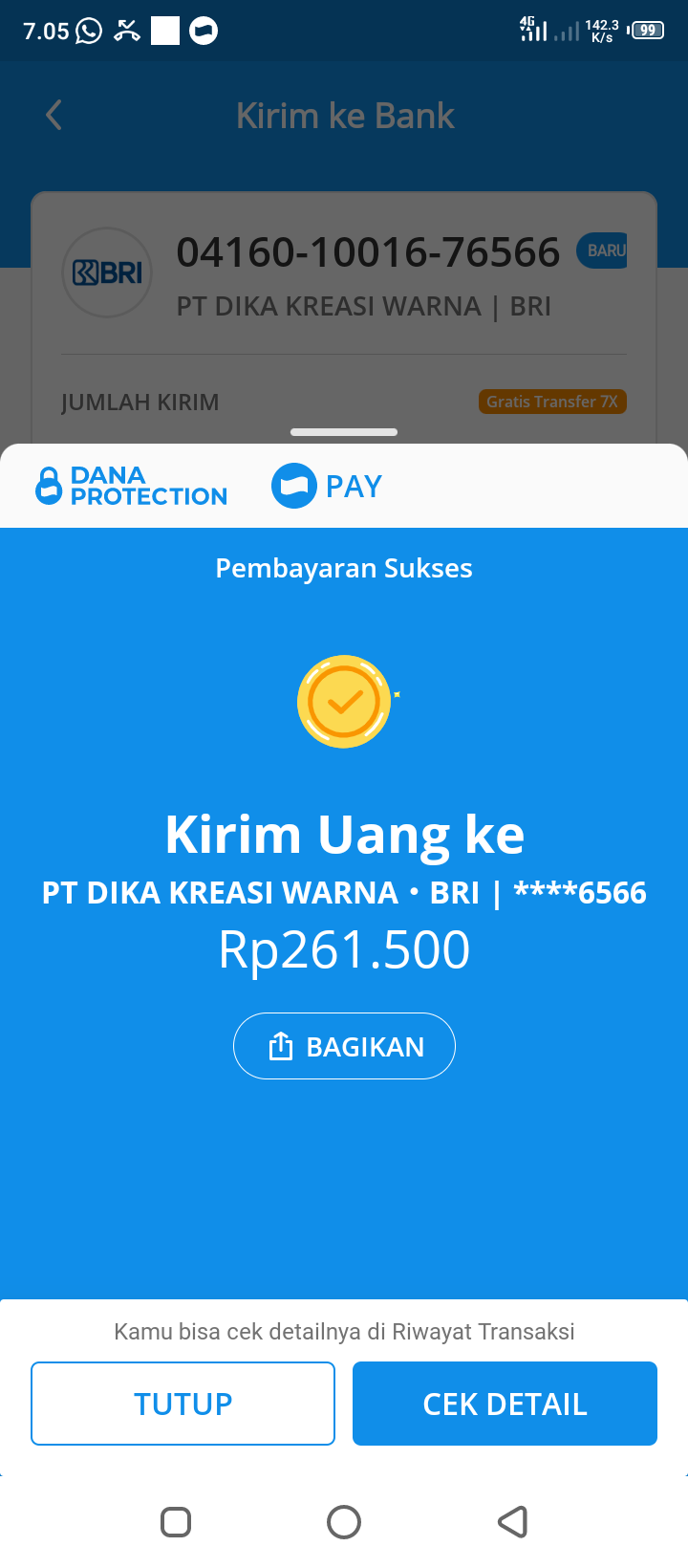Screen dimensions: 688x1568
Task: Tap the BAGIKAN share button
Action: (344, 1046)
